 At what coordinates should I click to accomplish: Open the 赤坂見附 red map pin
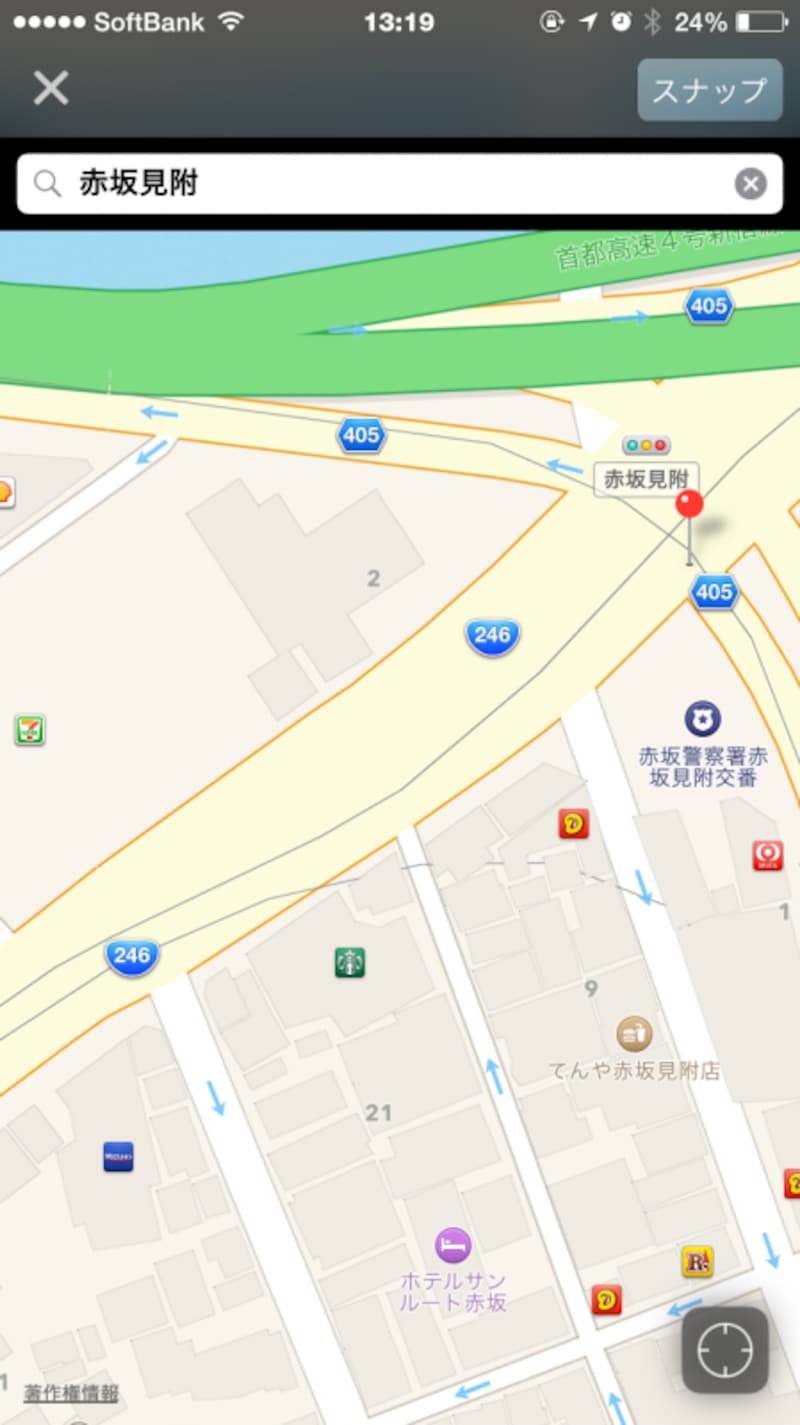click(x=690, y=505)
